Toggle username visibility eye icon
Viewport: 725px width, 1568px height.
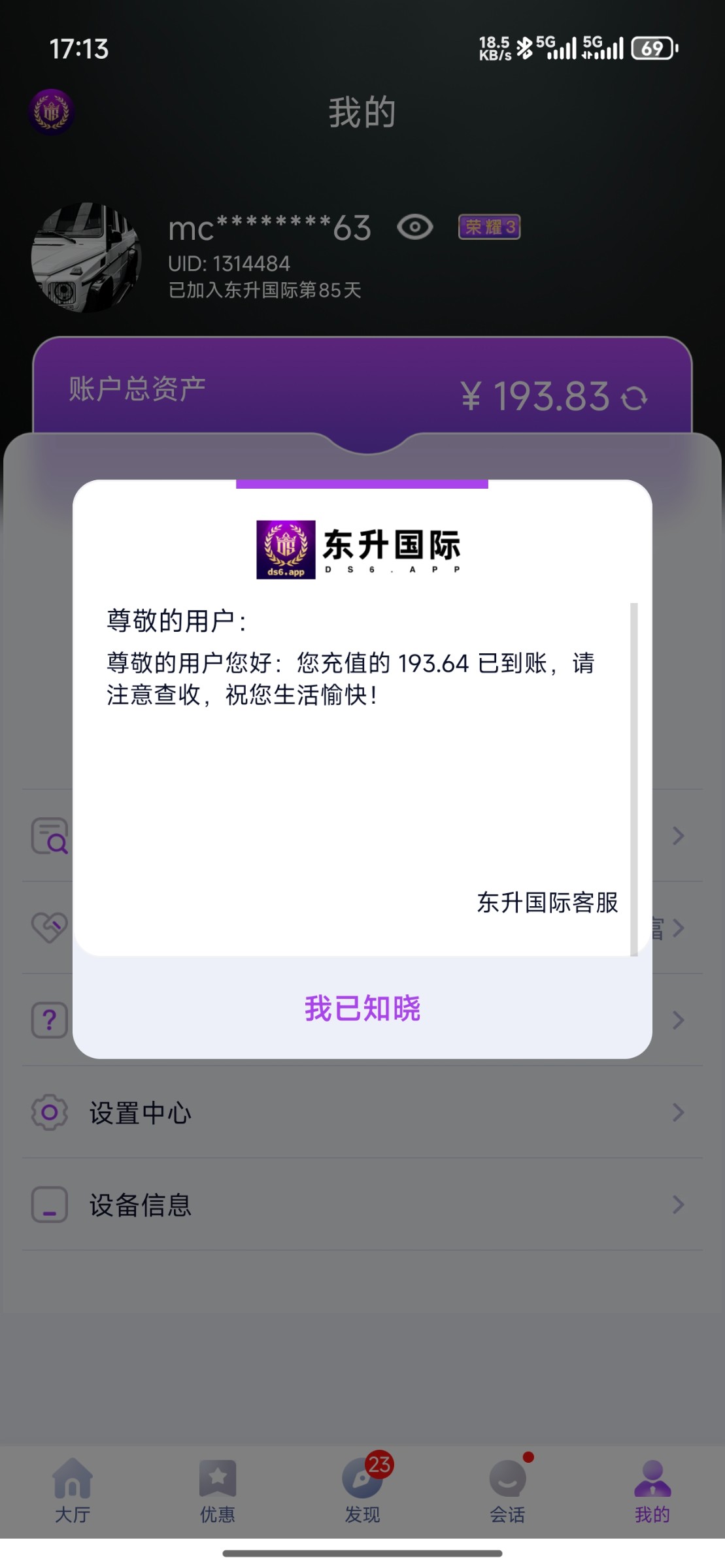point(415,227)
